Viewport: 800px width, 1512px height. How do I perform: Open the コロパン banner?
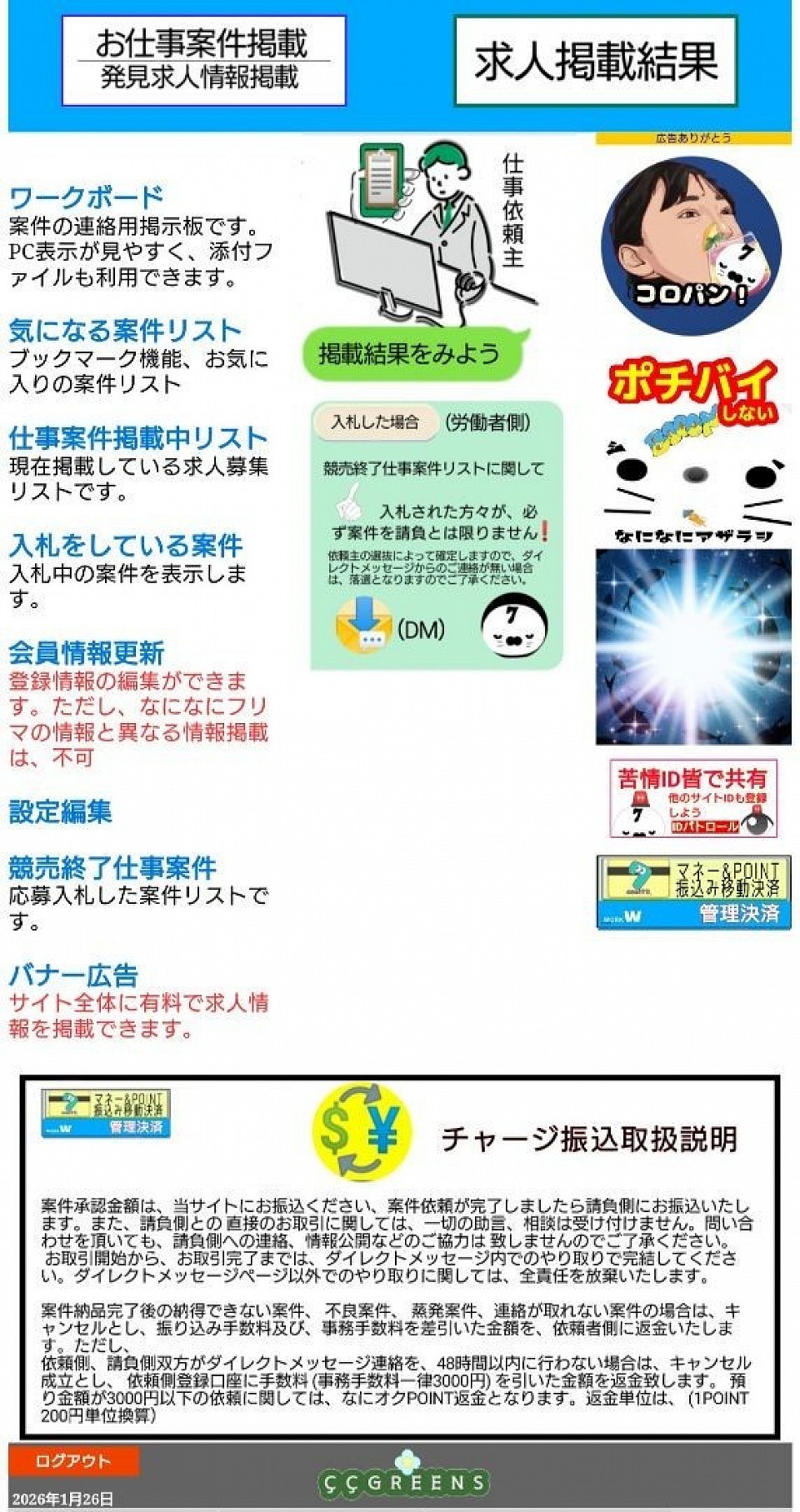[691, 247]
